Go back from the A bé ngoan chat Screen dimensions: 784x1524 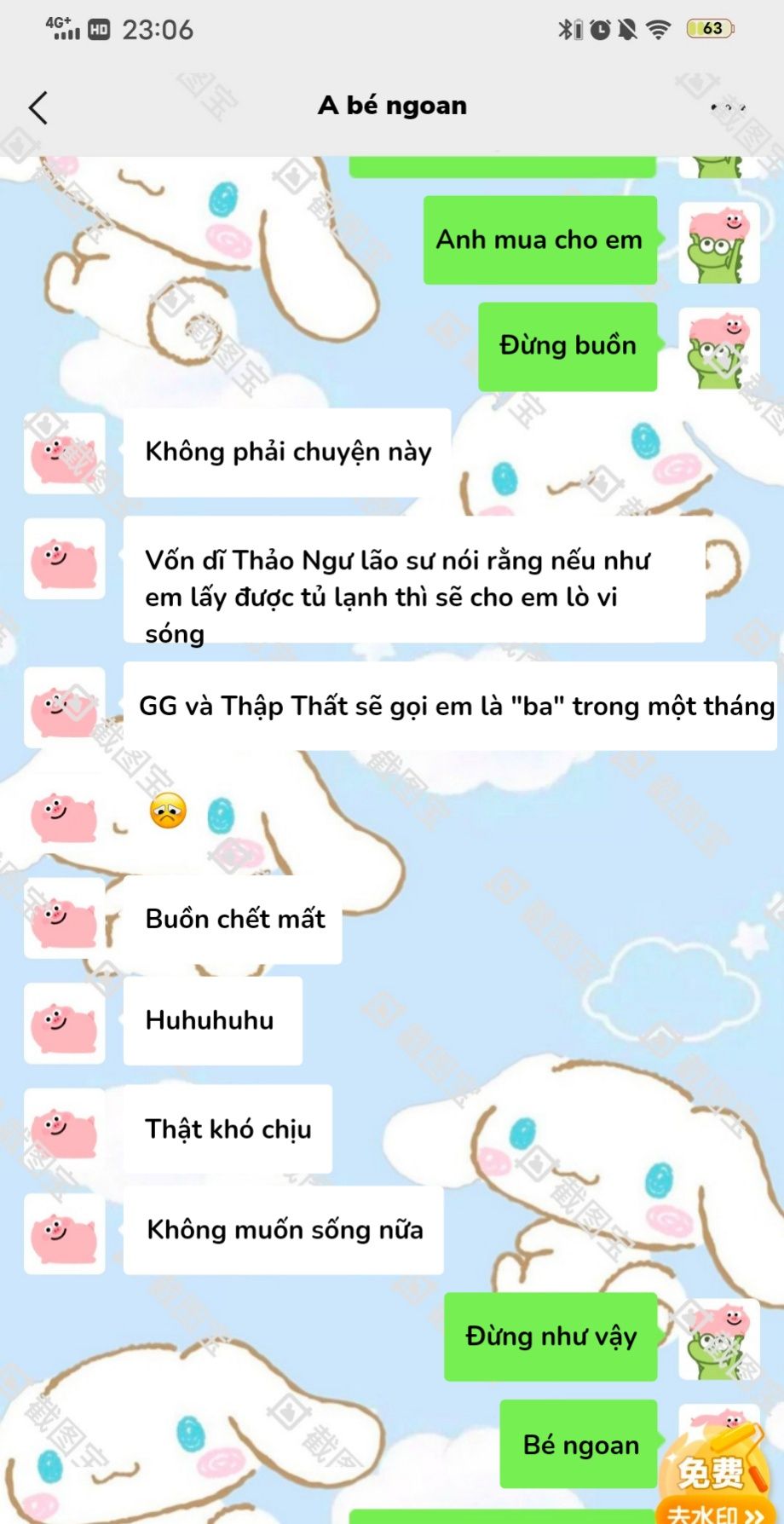tap(38, 108)
